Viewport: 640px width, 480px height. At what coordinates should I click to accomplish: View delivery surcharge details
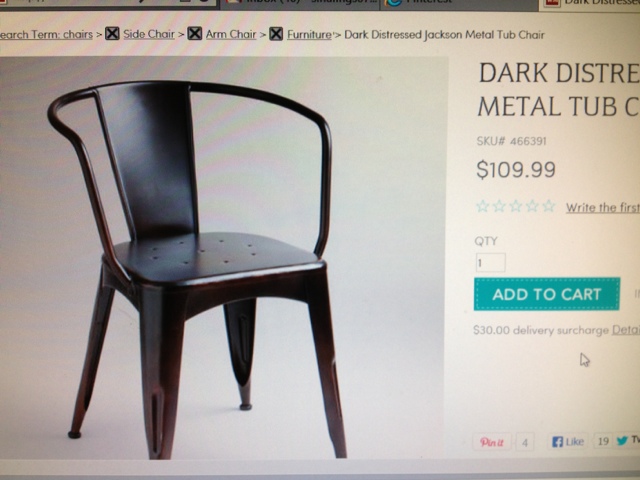(625, 330)
